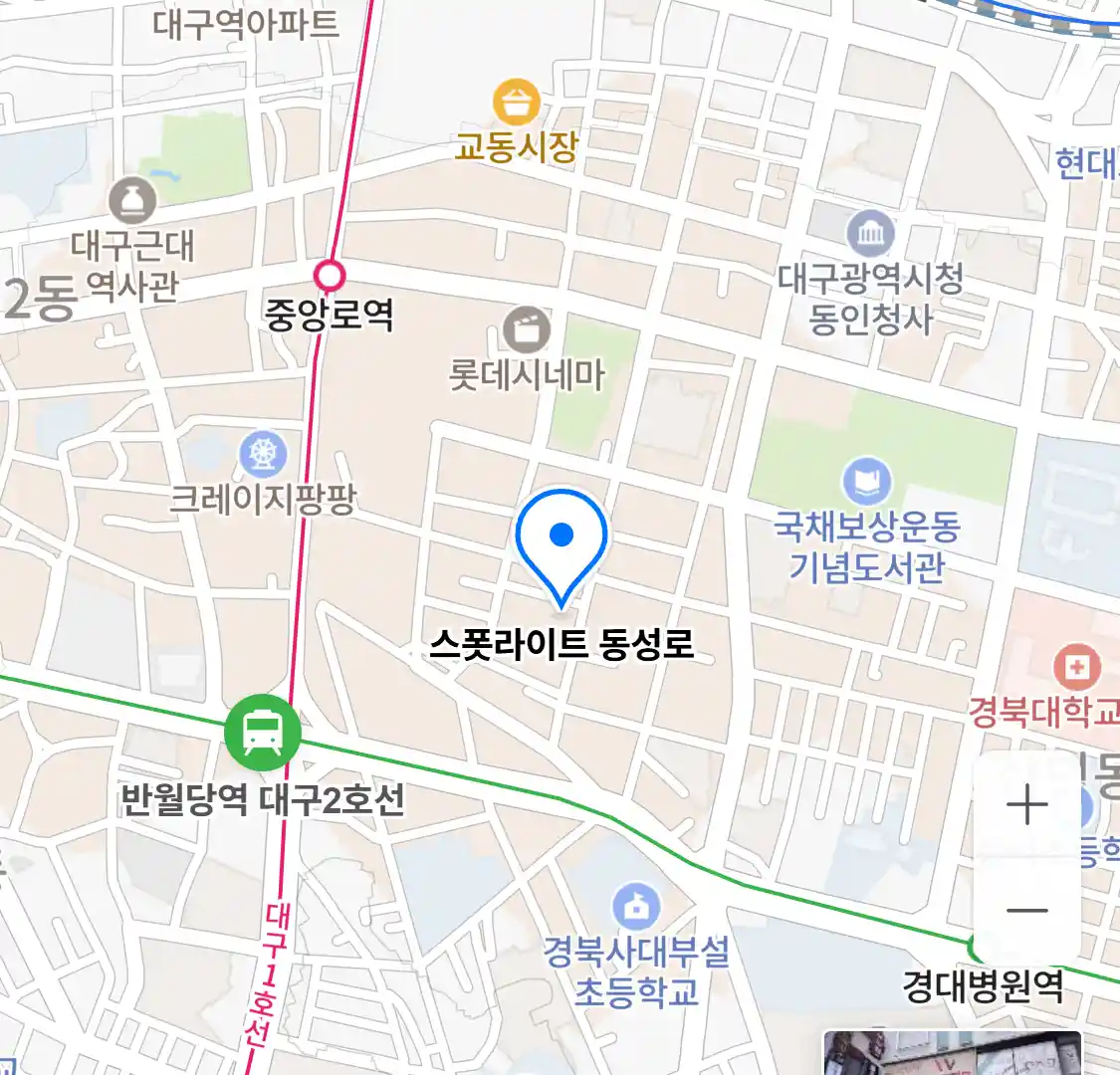Tap the 중앙로역 station marker
The image size is (1120, 1075).
click(329, 275)
